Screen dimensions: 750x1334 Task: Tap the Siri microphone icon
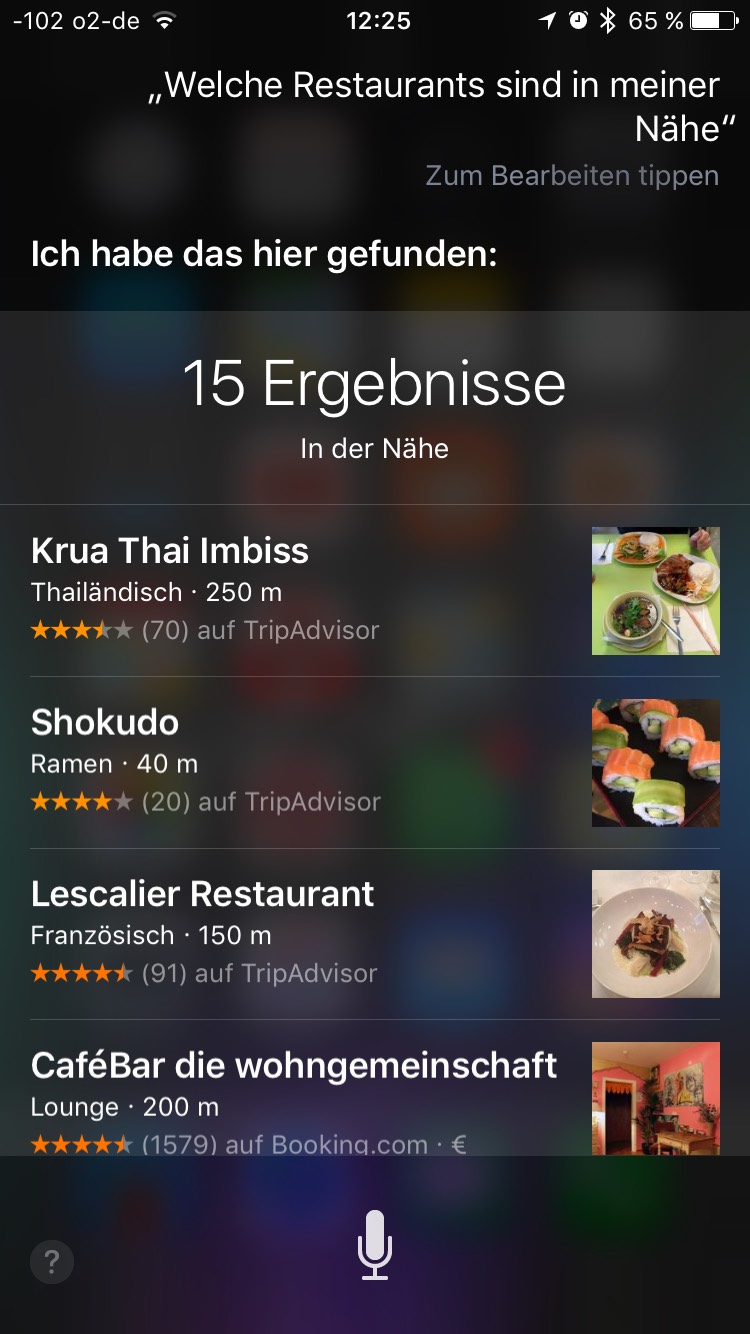pyautogui.click(x=375, y=1246)
